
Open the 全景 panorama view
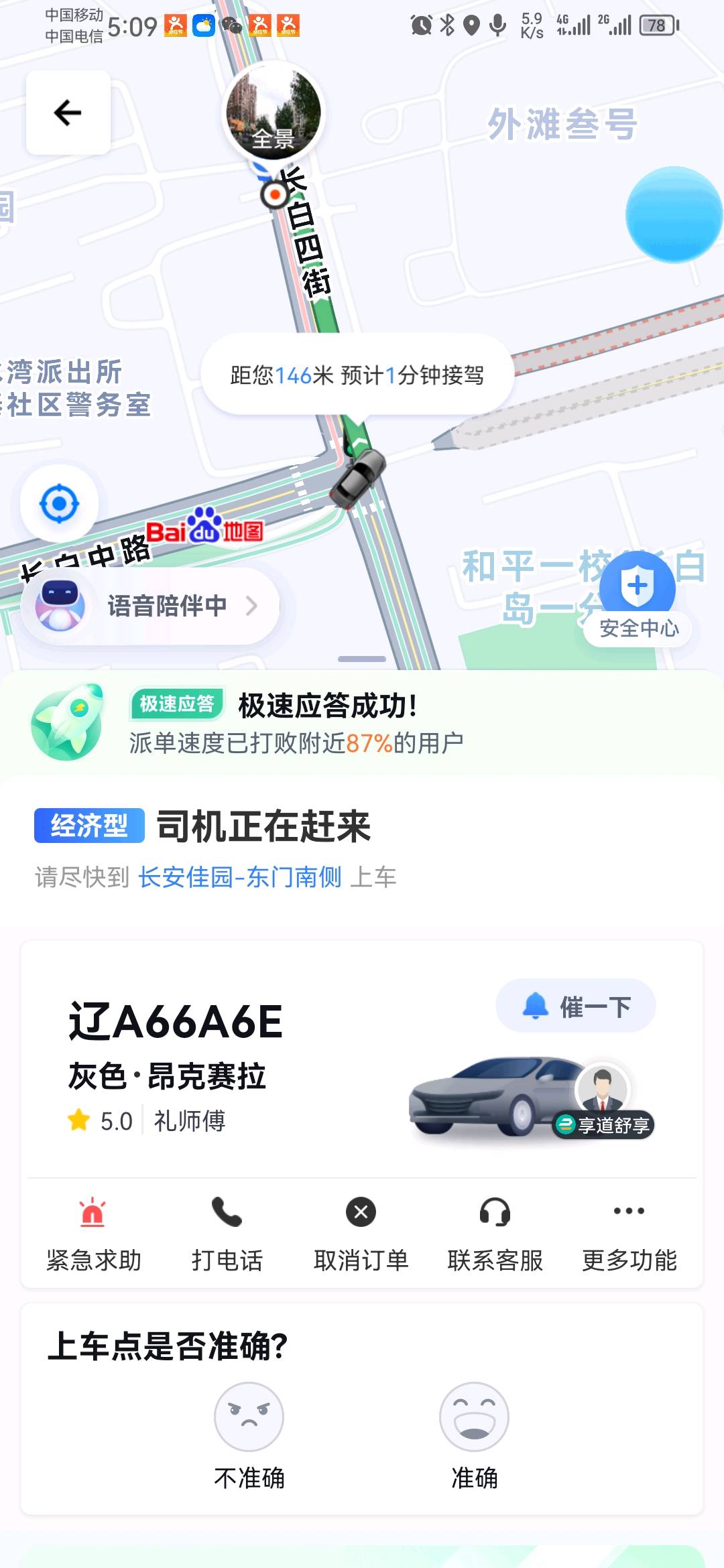click(x=274, y=113)
